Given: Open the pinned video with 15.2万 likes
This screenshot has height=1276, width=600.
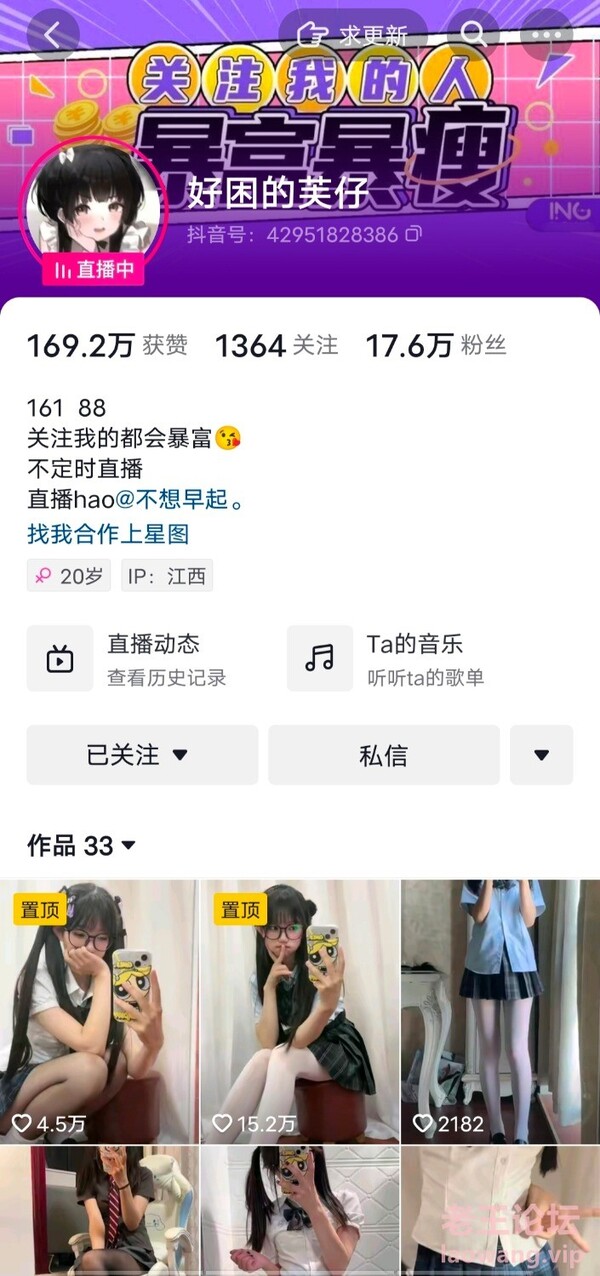Looking at the screenshot, I should [x=299, y=1010].
